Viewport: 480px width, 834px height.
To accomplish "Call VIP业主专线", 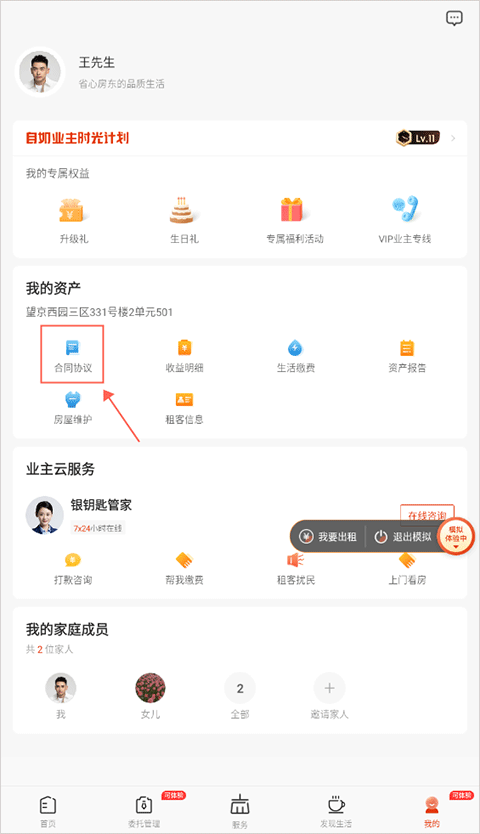I will click(405, 221).
